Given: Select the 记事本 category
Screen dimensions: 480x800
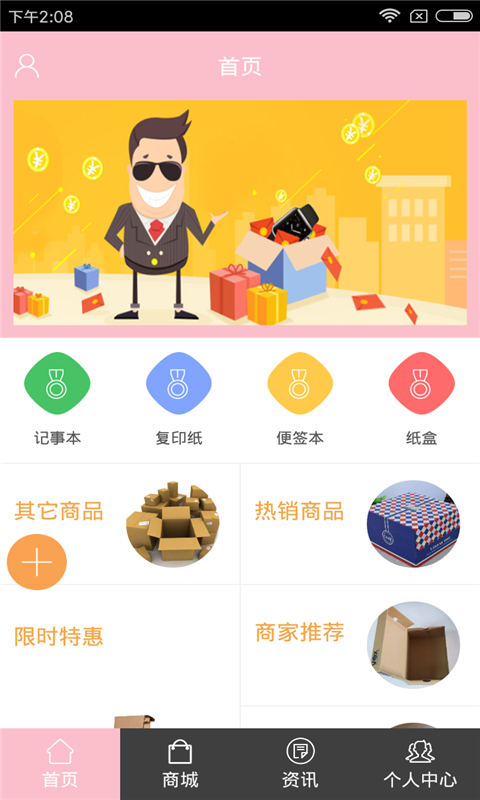Looking at the screenshot, I should [57, 399].
